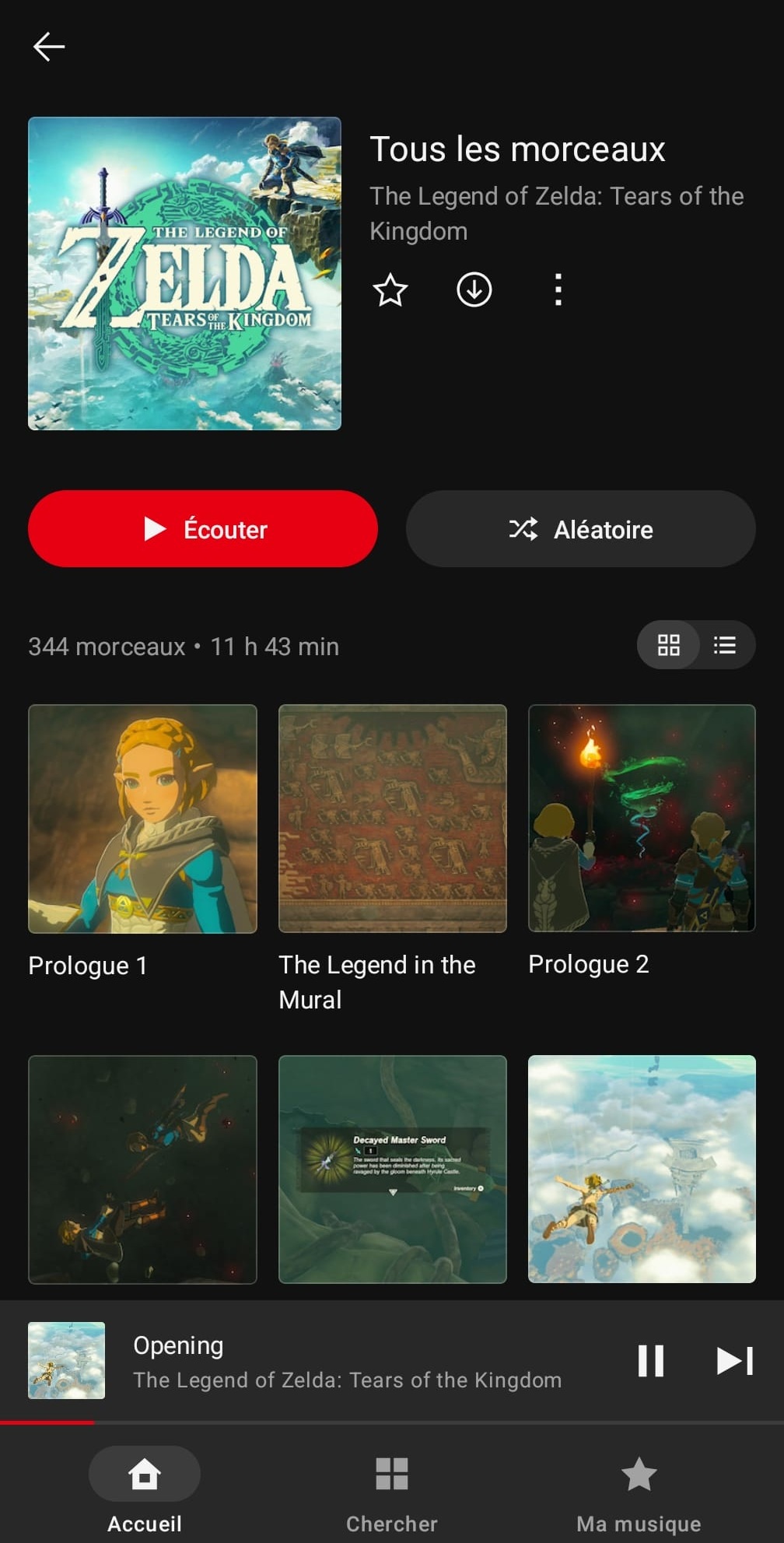Screen dimensions: 784x1543
Task: Open the three-dot overflow menu
Action: pyautogui.click(x=558, y=290)
